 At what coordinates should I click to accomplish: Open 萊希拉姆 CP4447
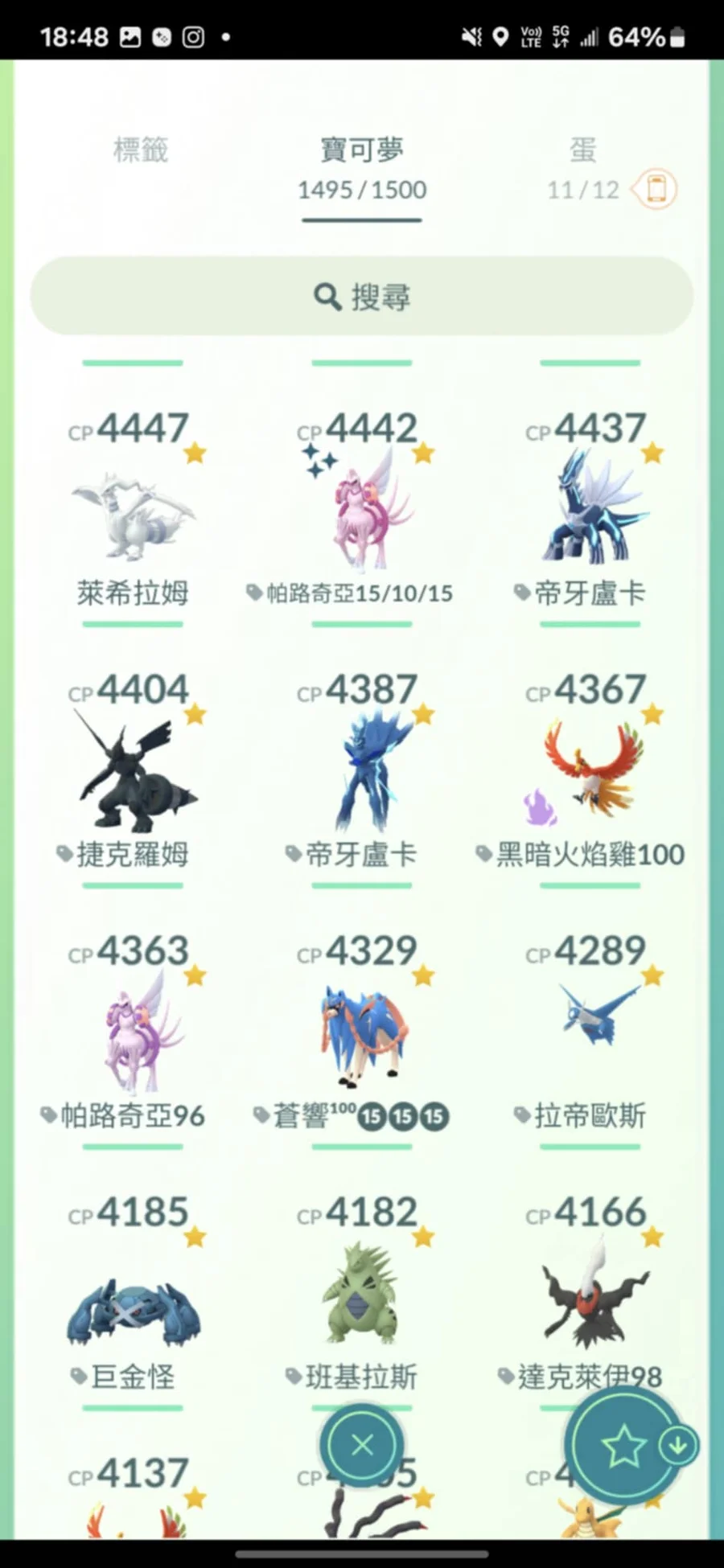[133, 511]
